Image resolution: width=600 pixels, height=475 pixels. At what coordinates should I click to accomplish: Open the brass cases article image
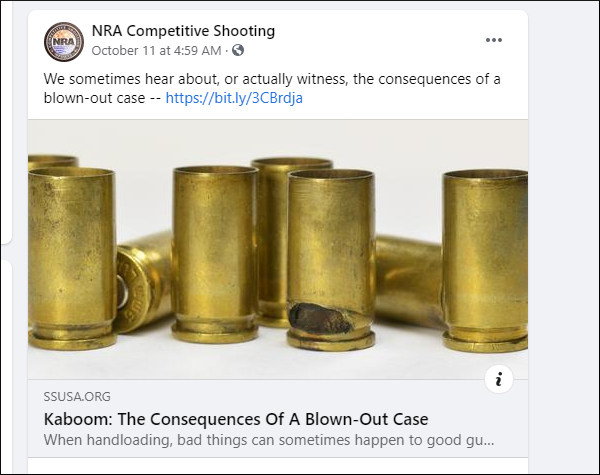pyautogui.click(x=277, y=249)
